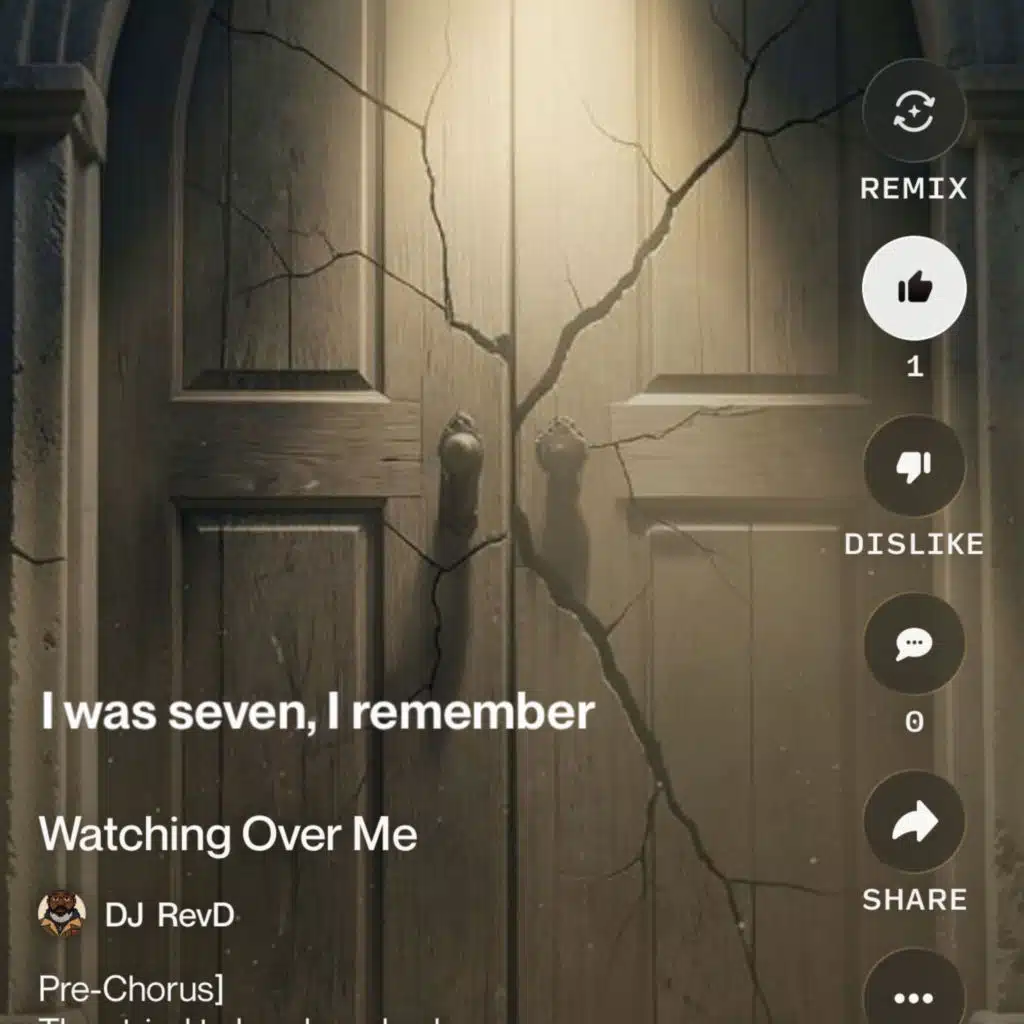
Task: Remix this song
Action: coord(914,110)
